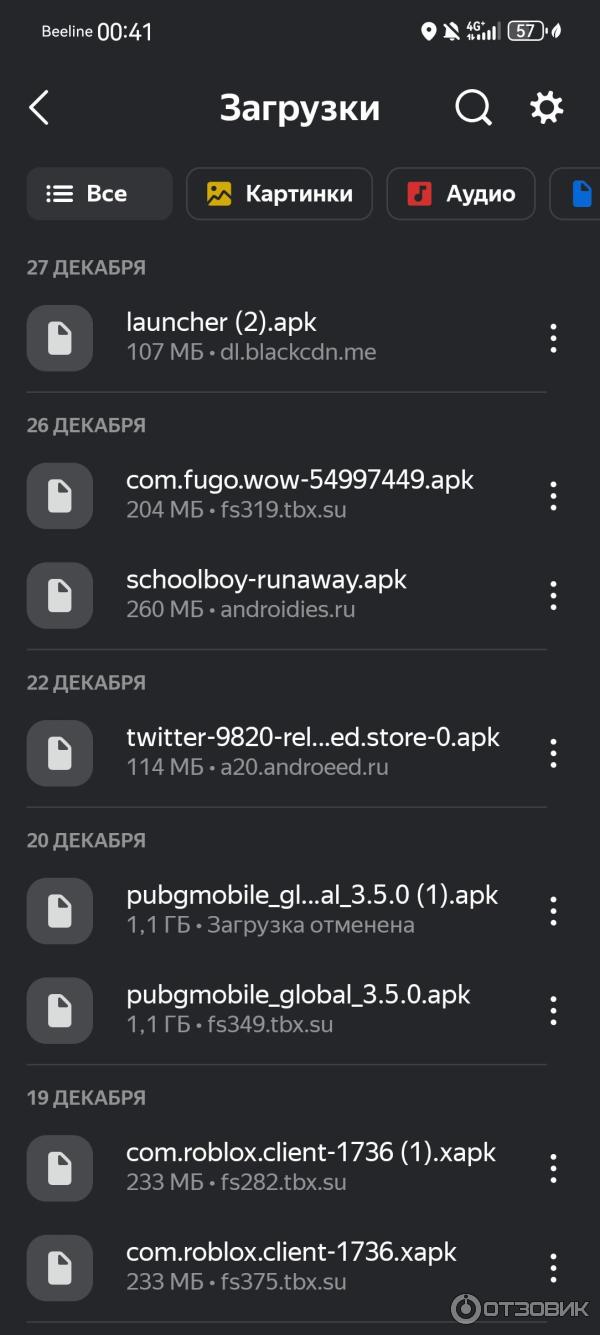Open options for launcher (2).apk
This screenshot has height=1335, width=600.
(x=553, y=338)
